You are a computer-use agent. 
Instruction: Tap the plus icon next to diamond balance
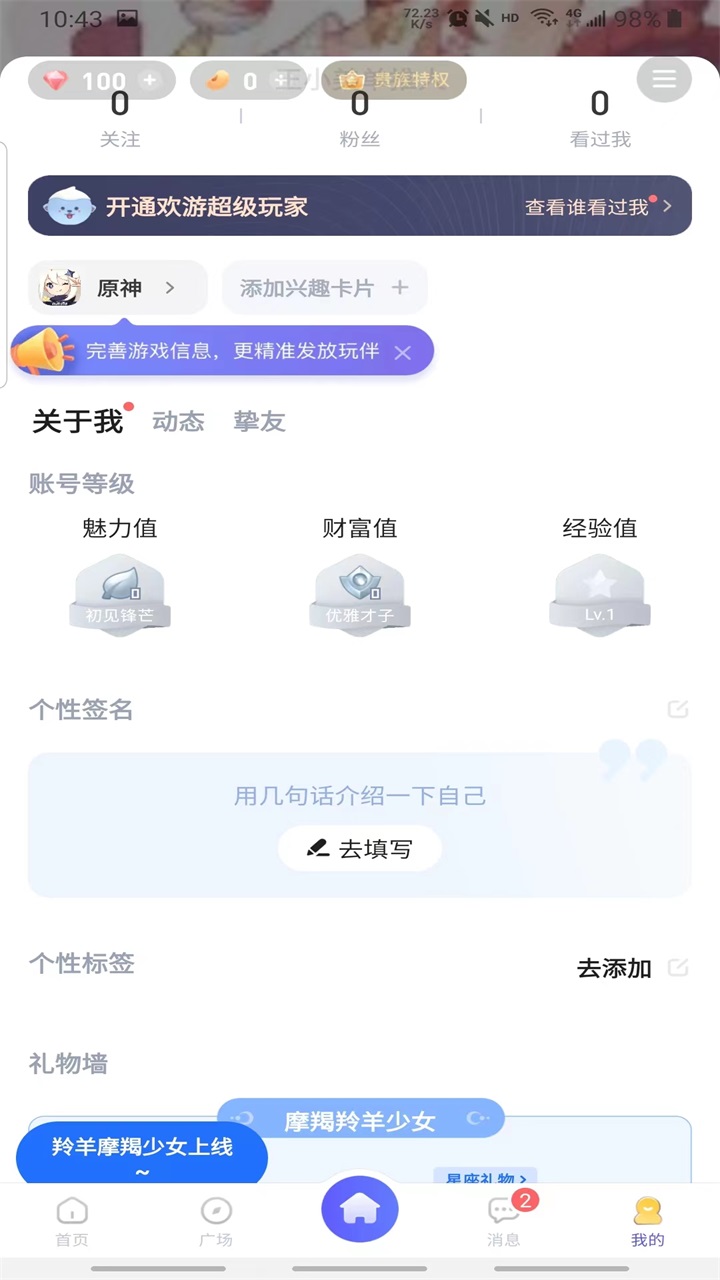click(151, 80)
